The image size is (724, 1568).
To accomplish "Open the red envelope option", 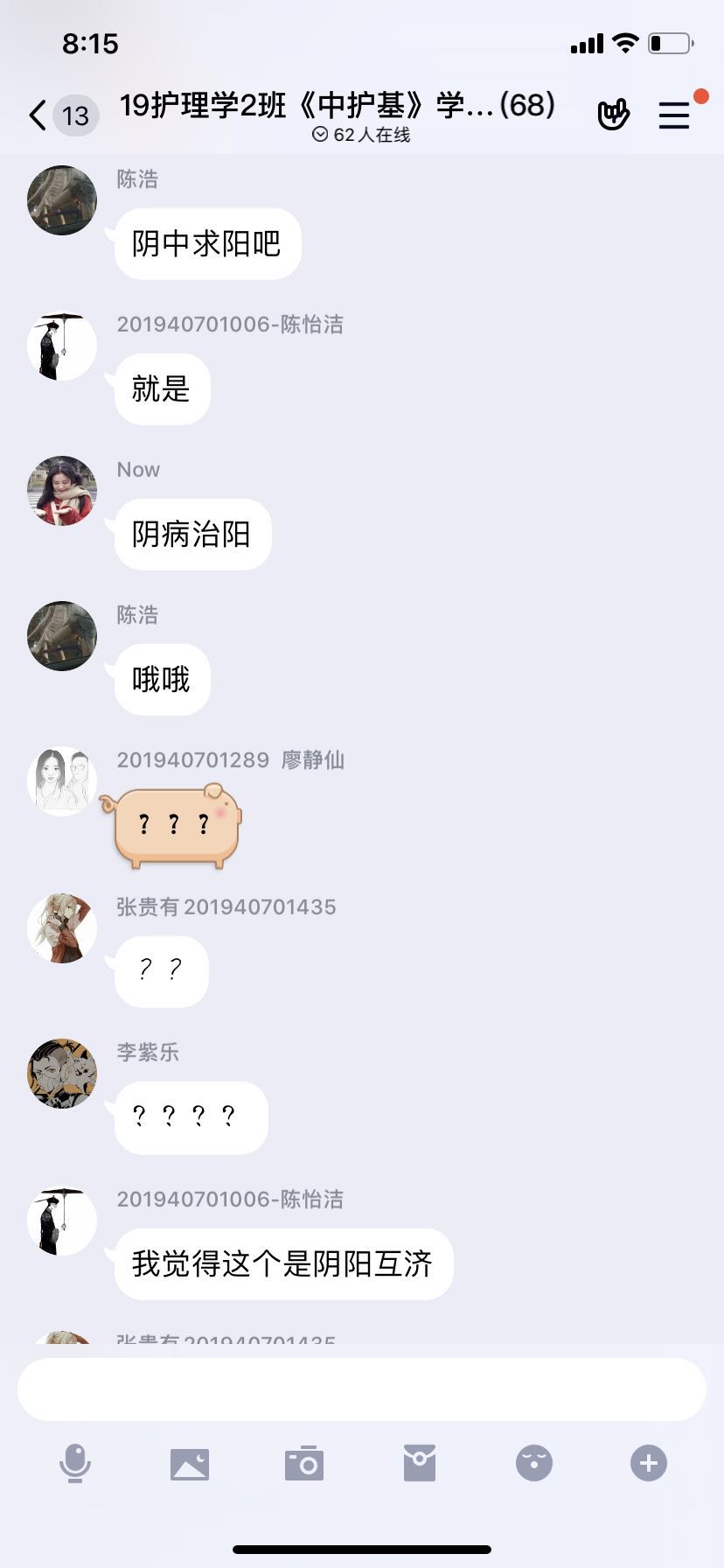I will (420, 1463).
